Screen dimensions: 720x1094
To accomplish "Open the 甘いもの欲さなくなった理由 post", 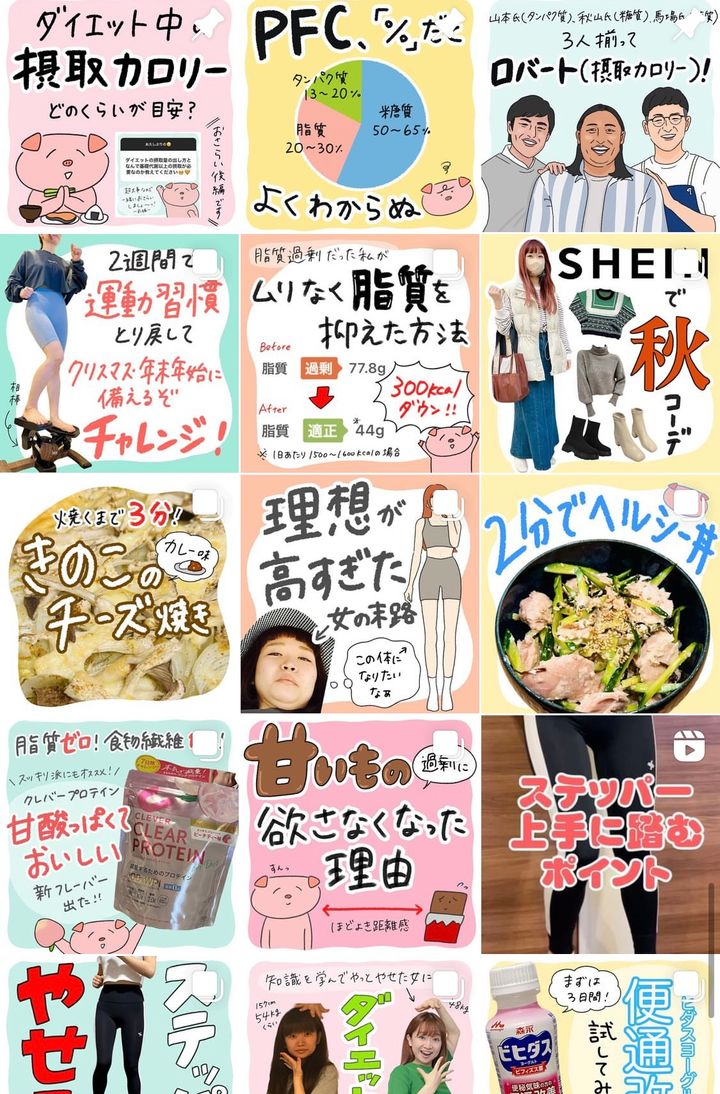I will pos(360,834).
